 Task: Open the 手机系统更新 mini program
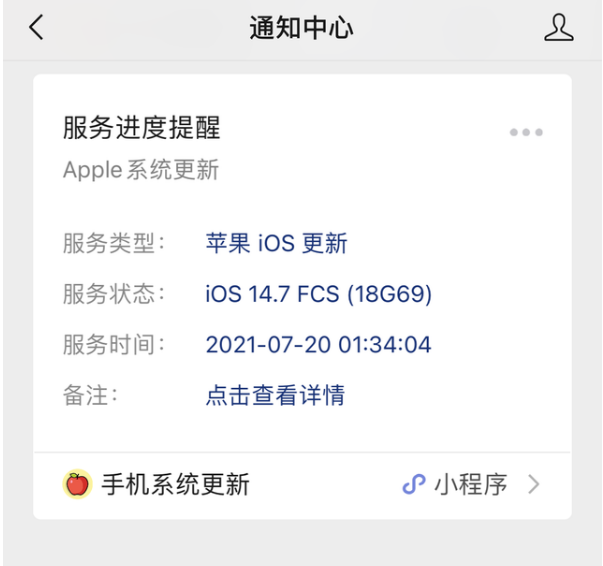tap(300, 485)
